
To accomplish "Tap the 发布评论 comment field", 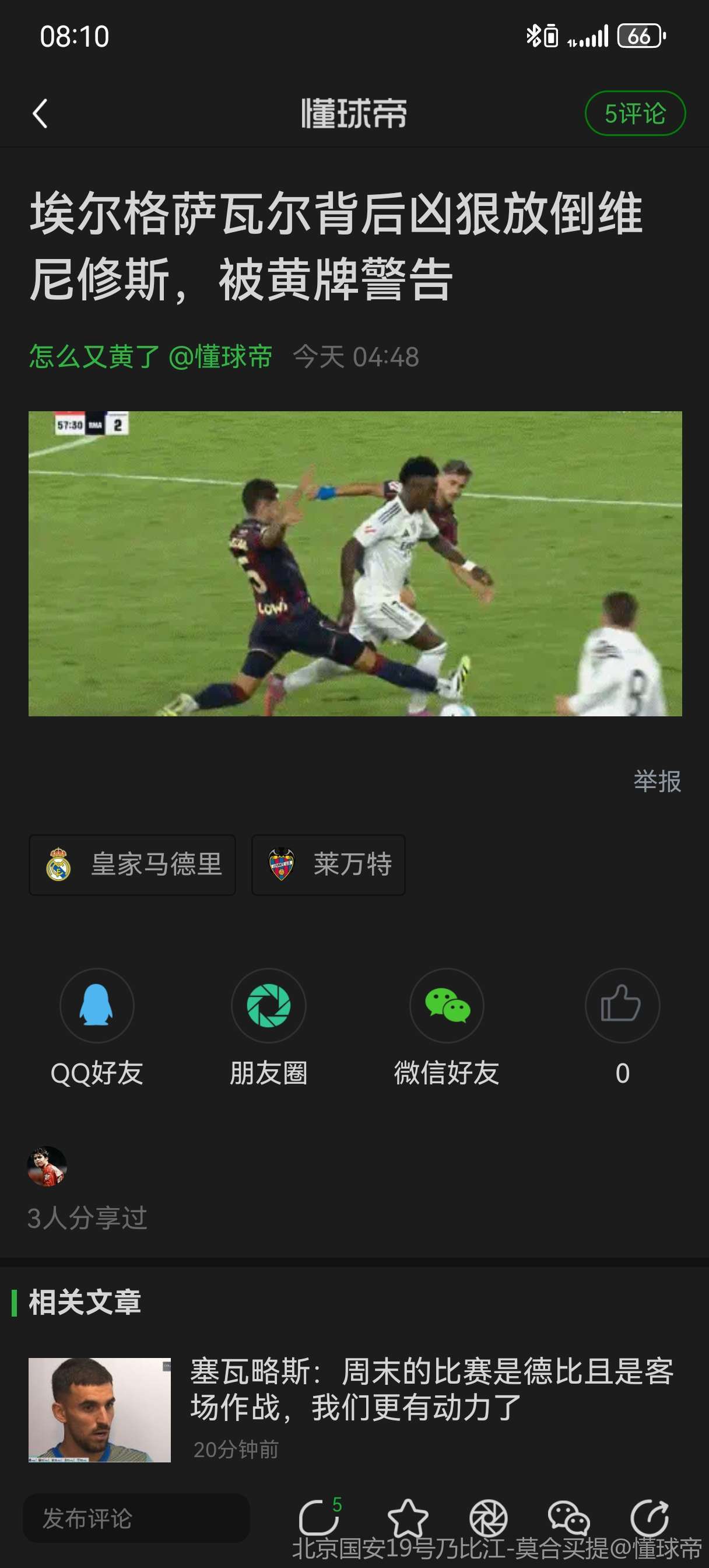I will [x=136, y=1518].
